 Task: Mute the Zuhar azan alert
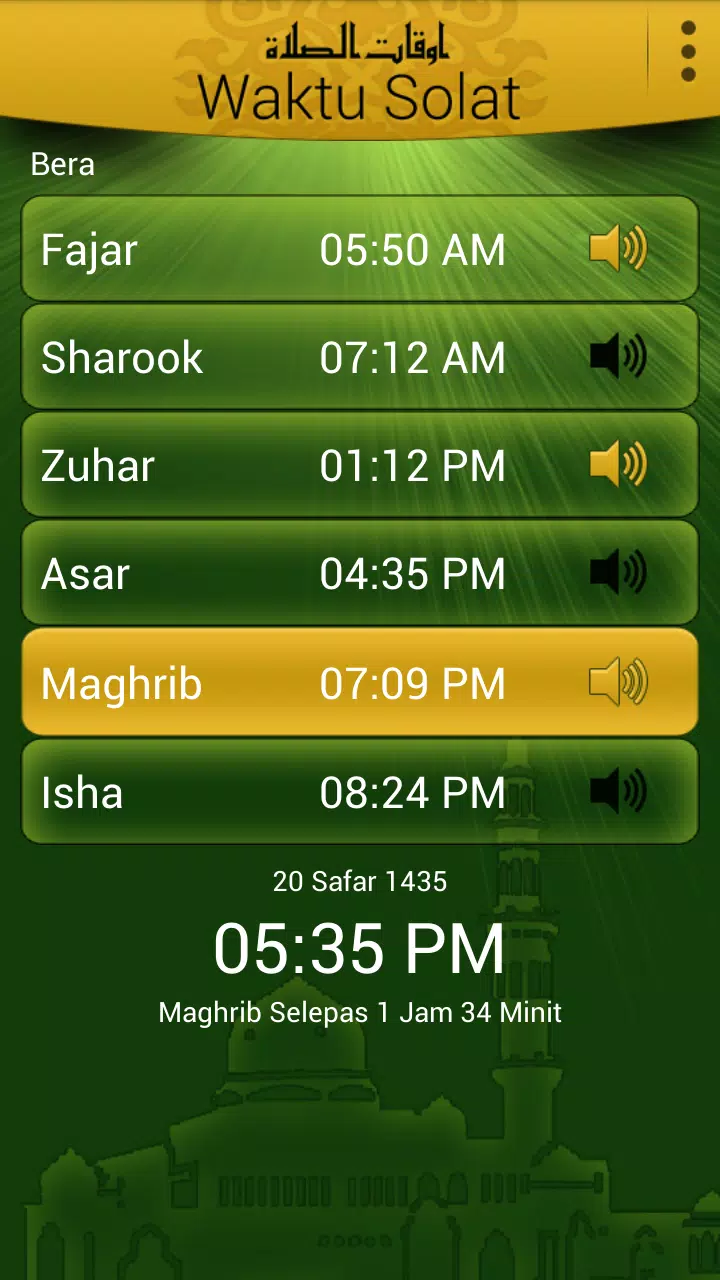[618, 465]
